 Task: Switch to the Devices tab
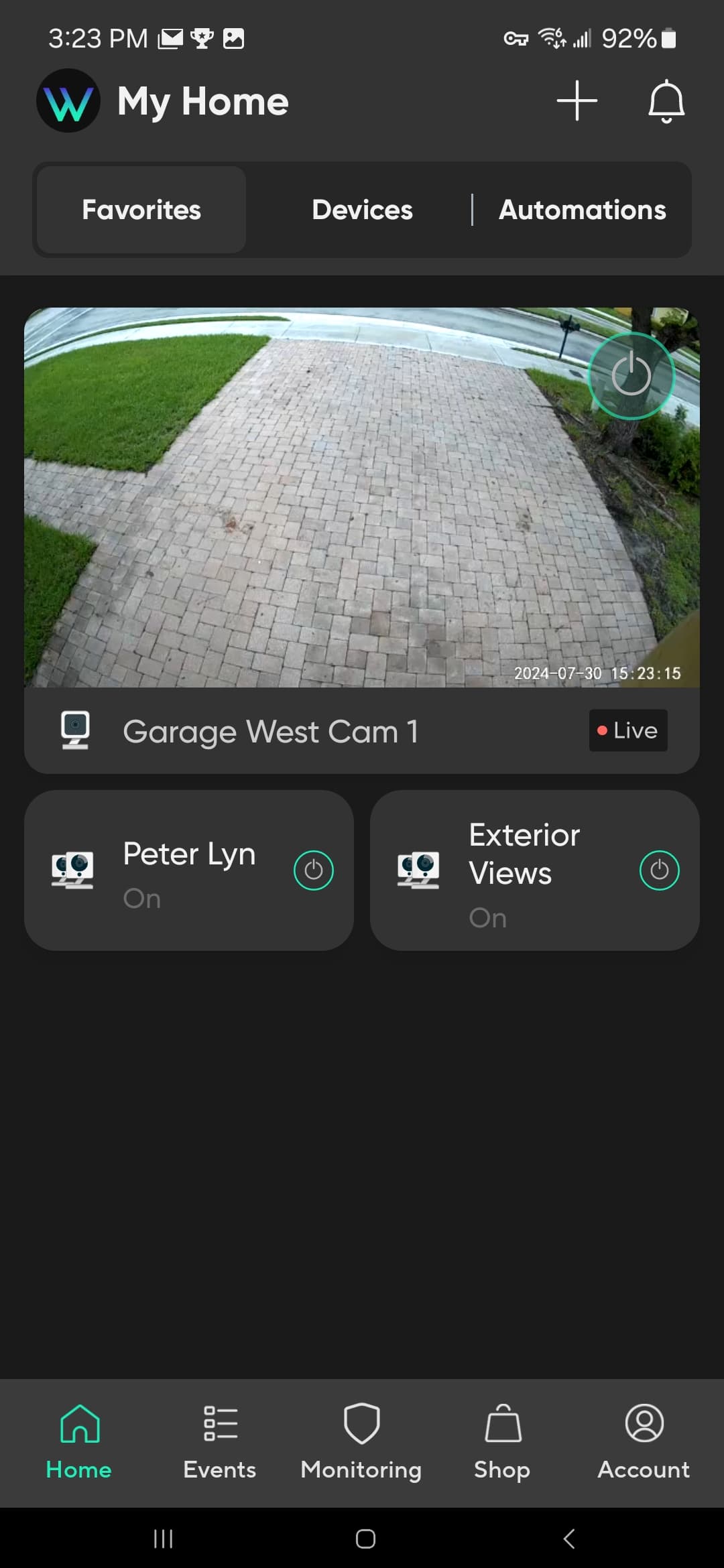362,210
